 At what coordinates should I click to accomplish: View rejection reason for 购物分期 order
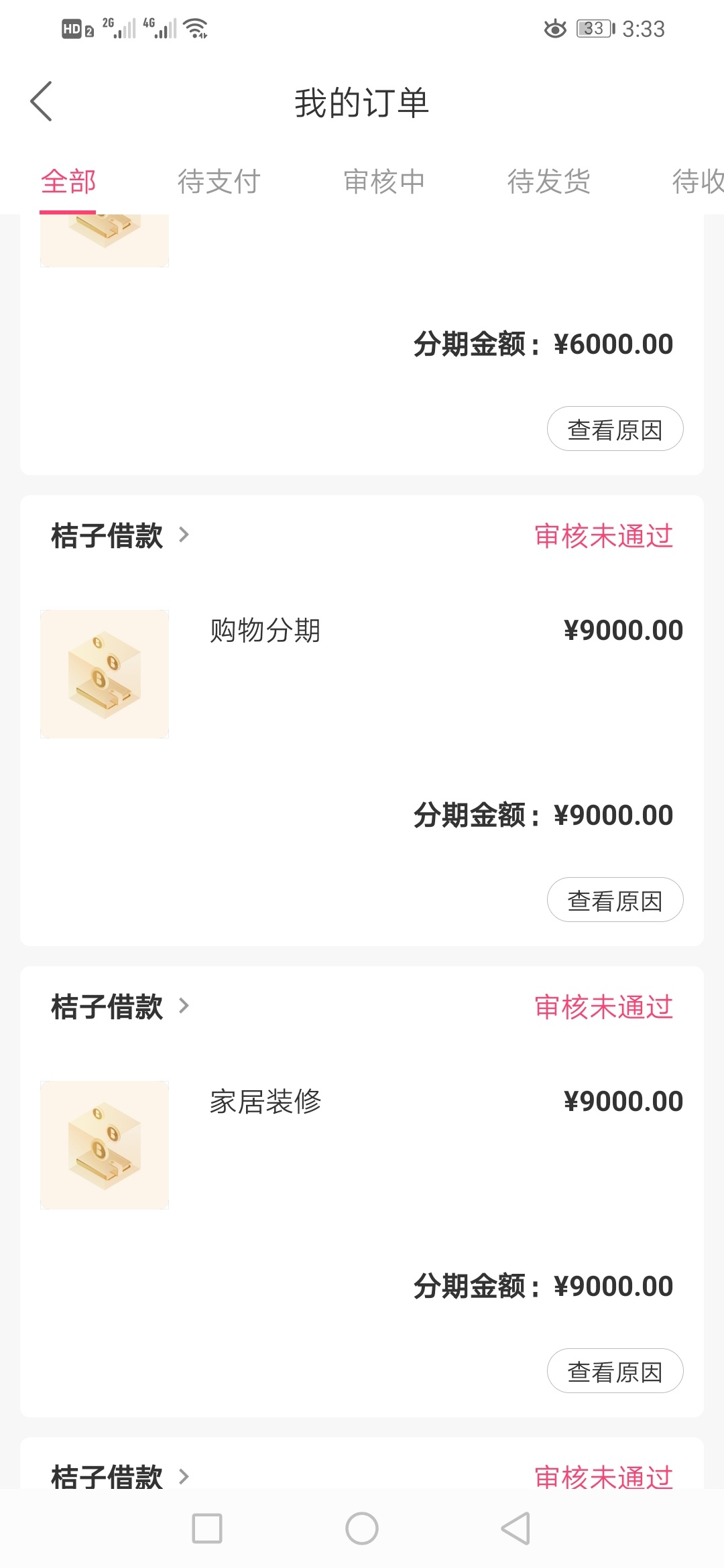point(615,900)
